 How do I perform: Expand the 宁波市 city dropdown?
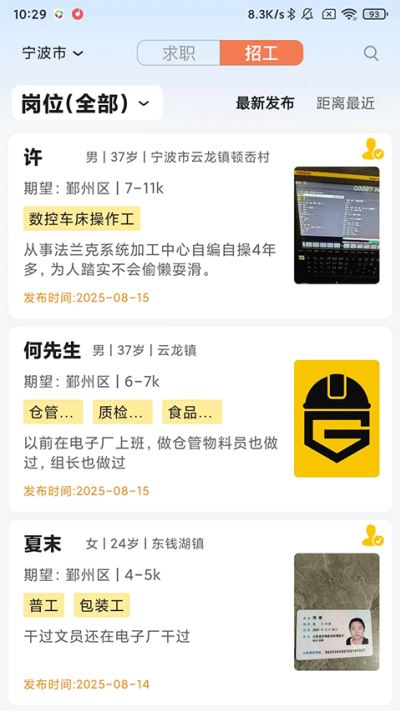53,54
